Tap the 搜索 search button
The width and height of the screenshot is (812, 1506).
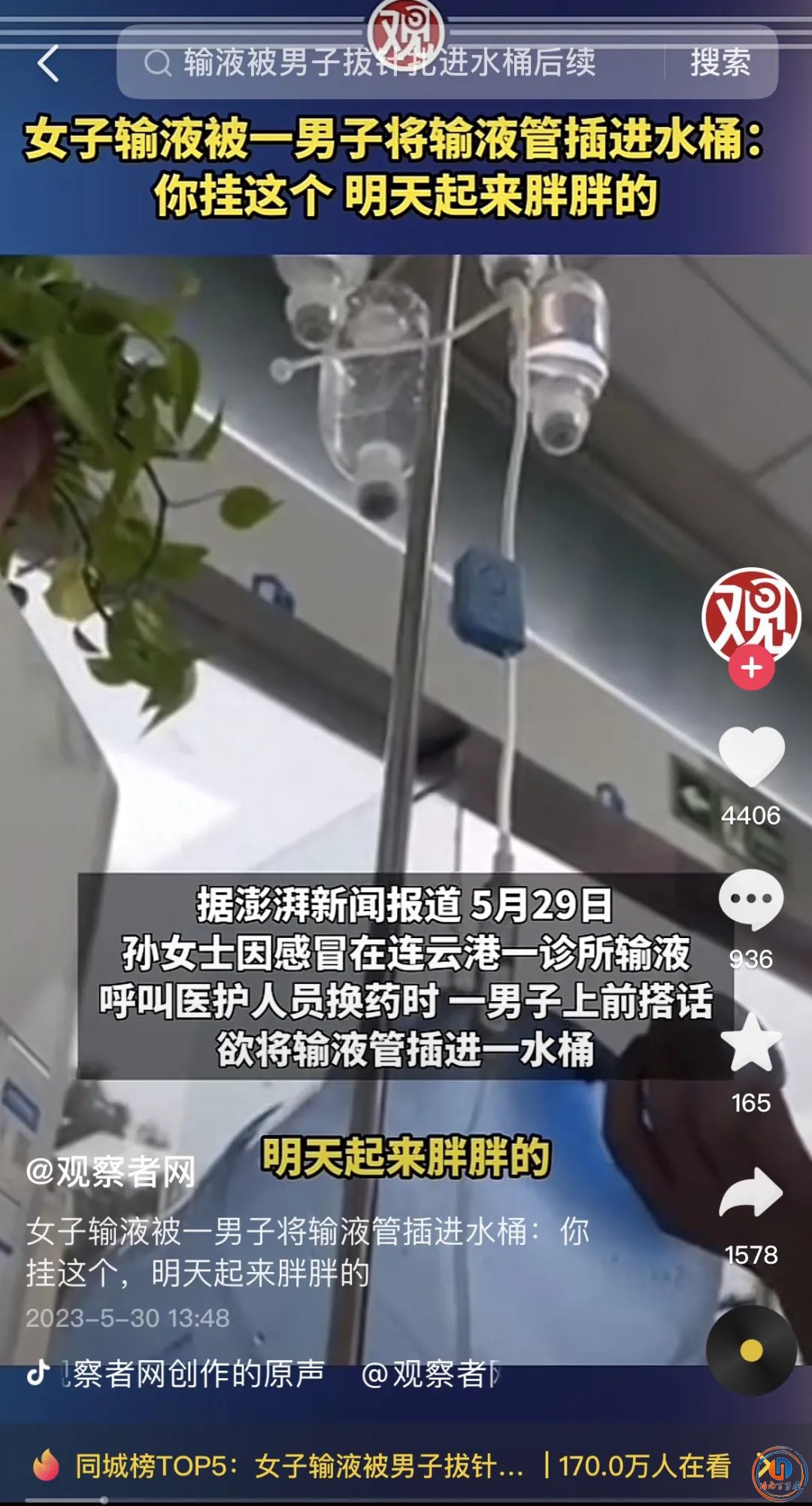pos(720,63)
